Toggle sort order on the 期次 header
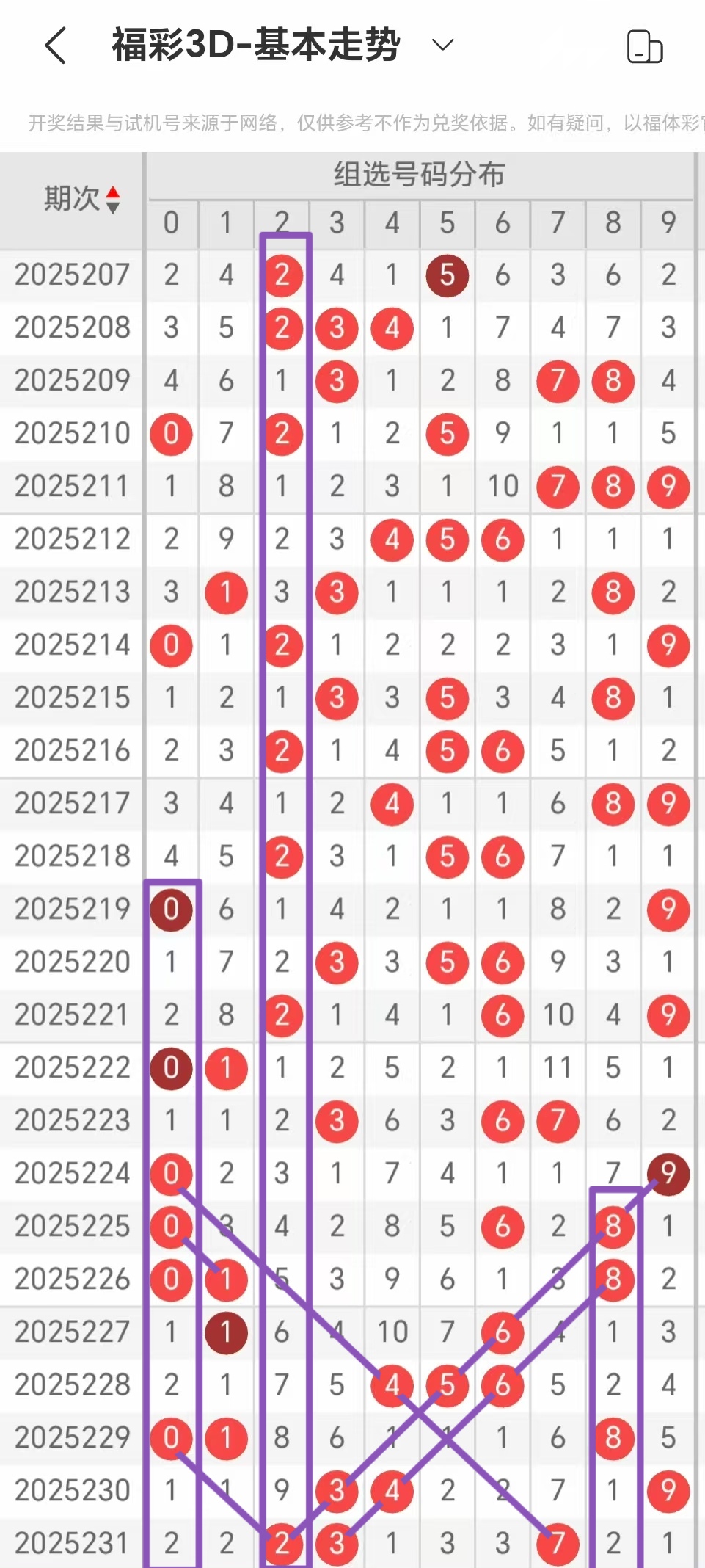 pyautogui.click(x=81, y=199)
